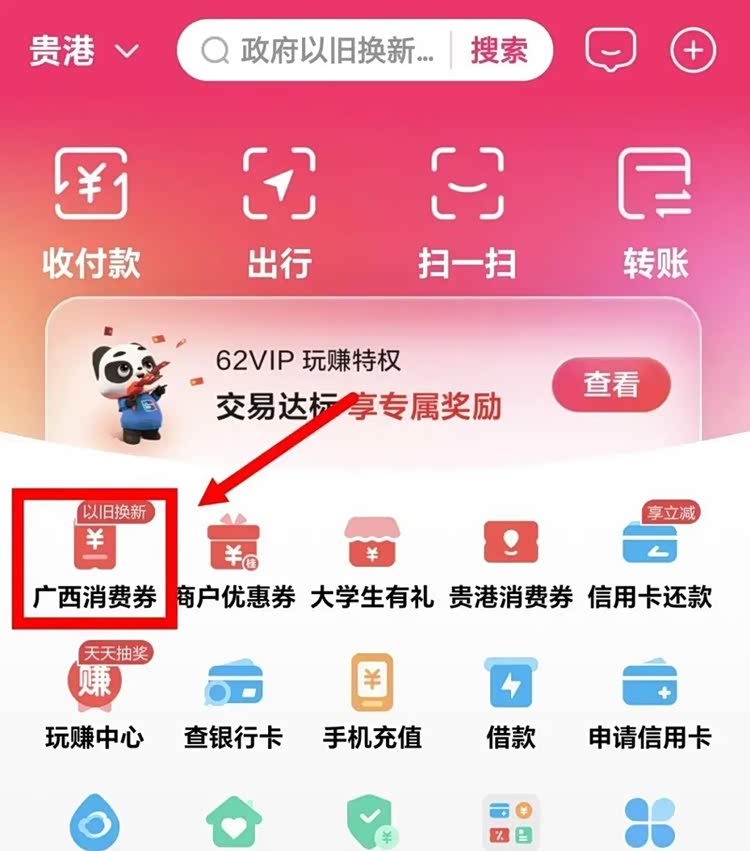Launch 扫一扫 scanner
This screenshot has width=750, height=851.
(x=467, y=211)
